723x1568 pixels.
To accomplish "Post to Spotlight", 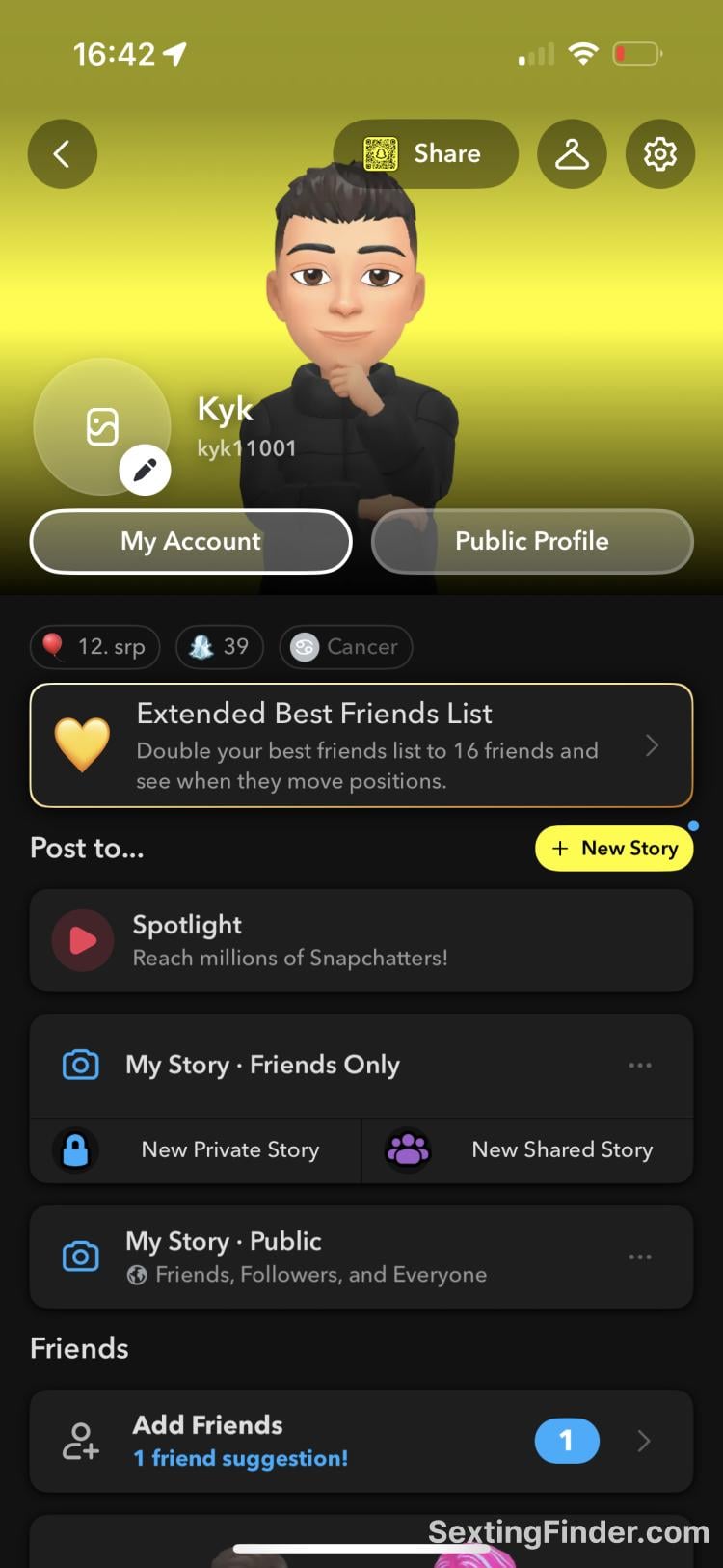I will pos(361,940).
